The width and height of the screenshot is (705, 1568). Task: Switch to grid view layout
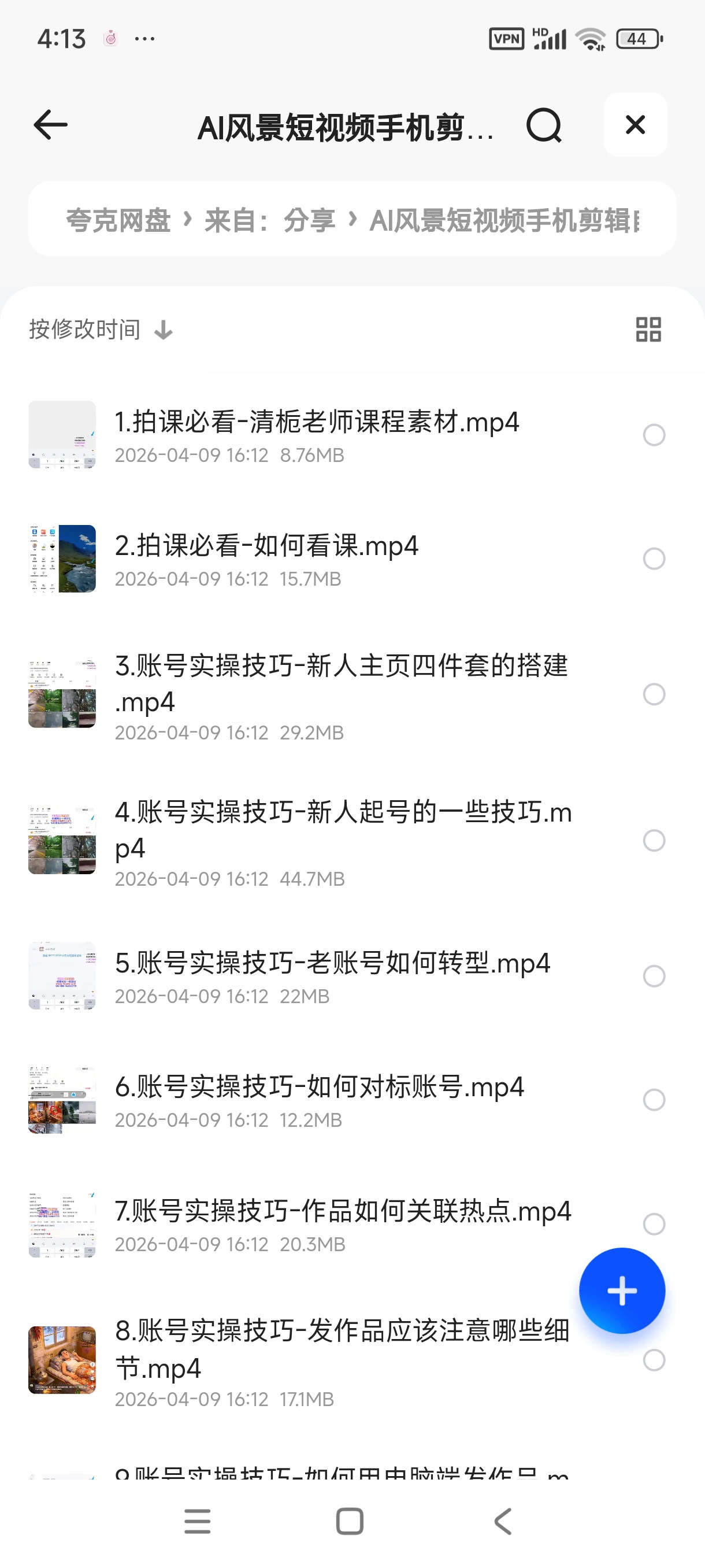click(x=648, y=329)
